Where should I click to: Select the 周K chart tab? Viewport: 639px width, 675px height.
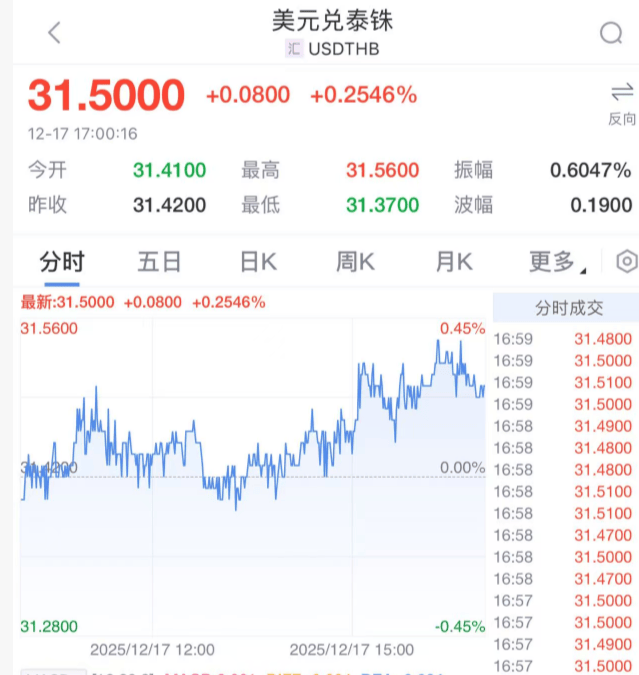(x=355, y=262)
